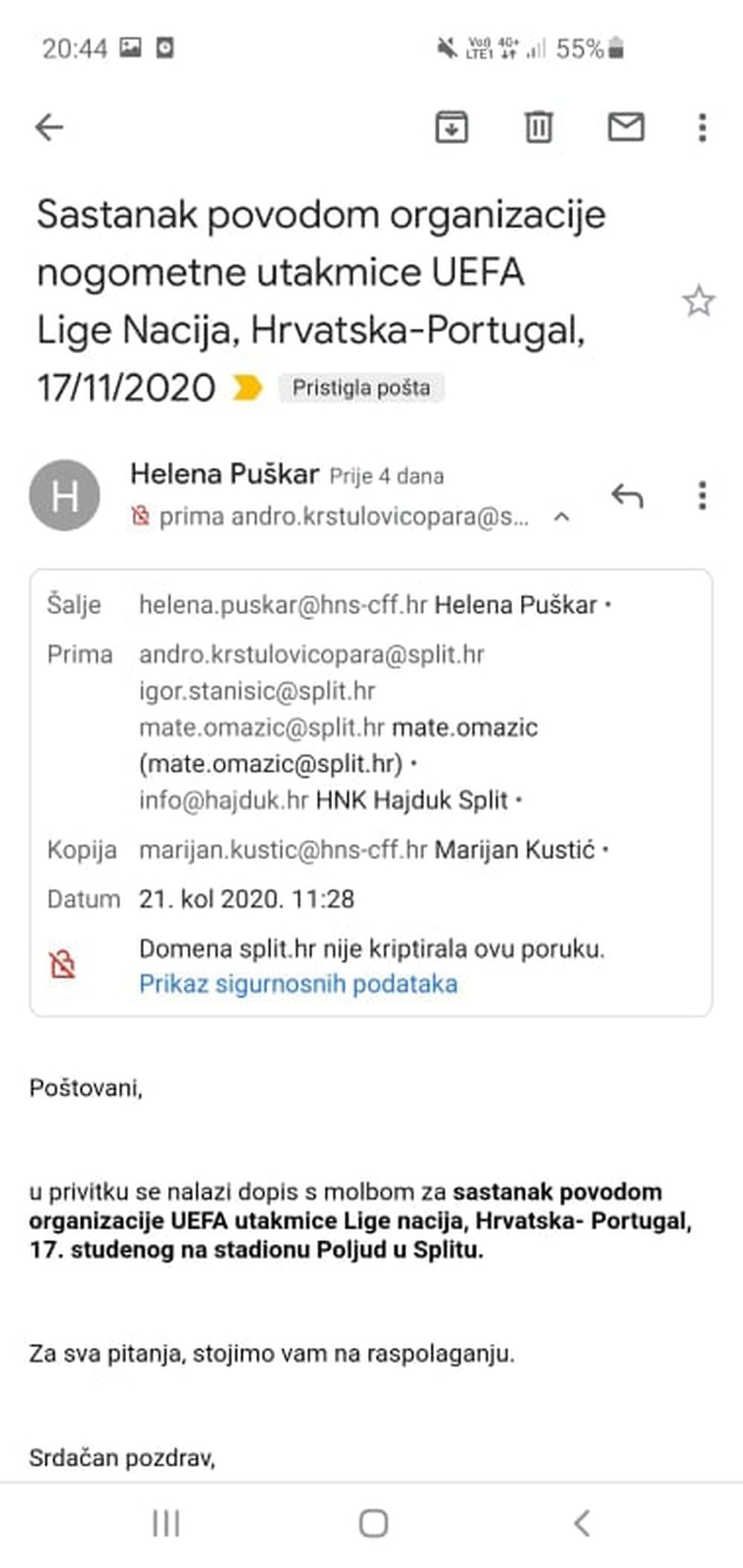Open Helena Puškar's sender avatar
This screenshot has width=743, height=1568.
click(x=65, y=495)
